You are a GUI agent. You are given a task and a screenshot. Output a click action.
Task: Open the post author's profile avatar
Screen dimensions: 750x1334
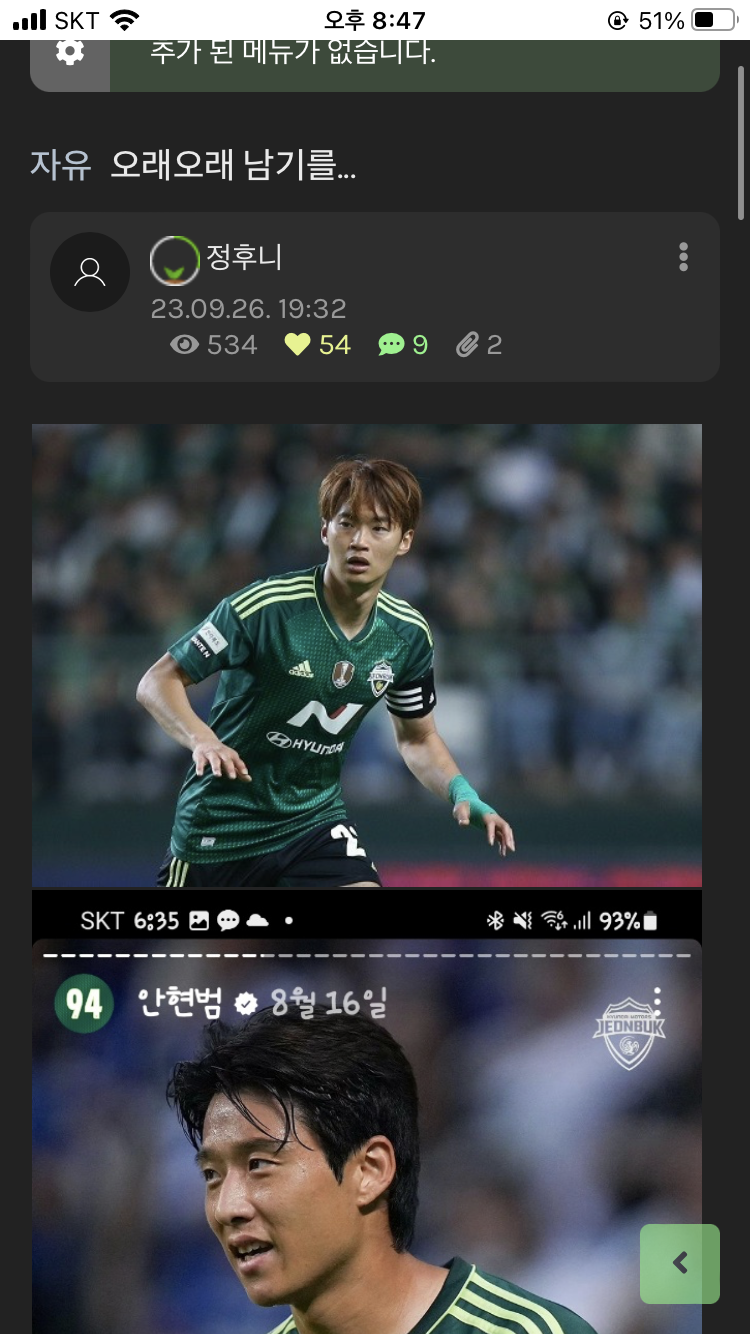pyautogui.click(x=90, y=272)
